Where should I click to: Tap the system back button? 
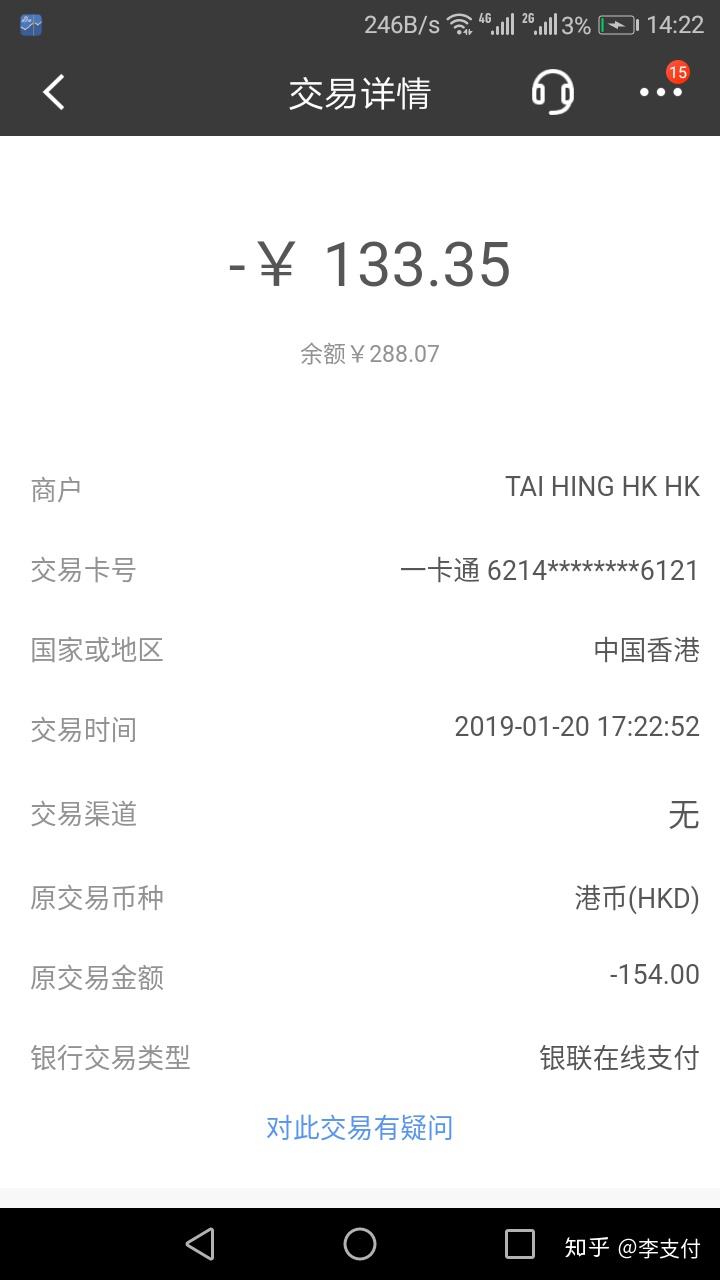pyautogui.click(x=201, y=1244)
